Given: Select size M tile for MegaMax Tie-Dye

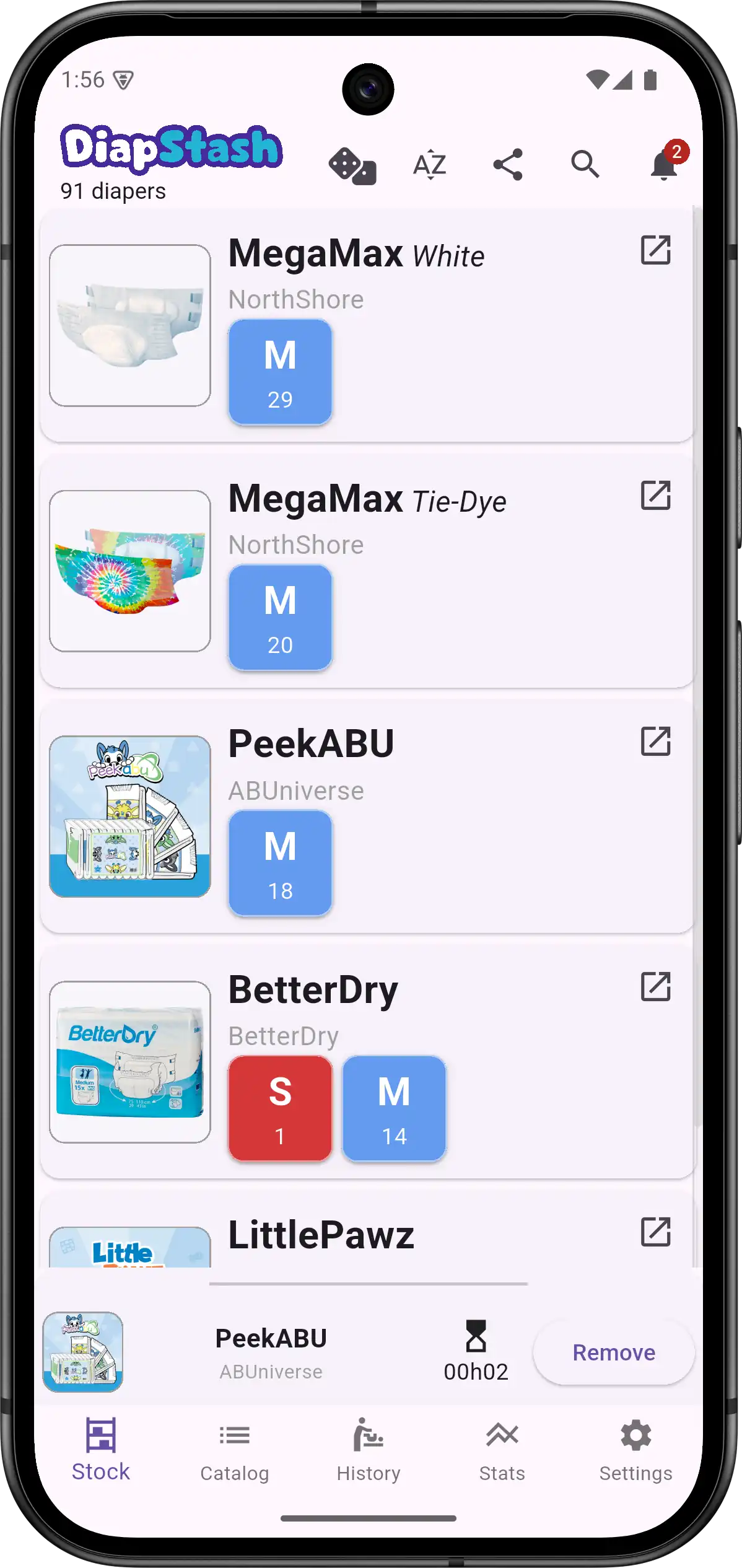Looking at the screenshot, I should (280, 617).
